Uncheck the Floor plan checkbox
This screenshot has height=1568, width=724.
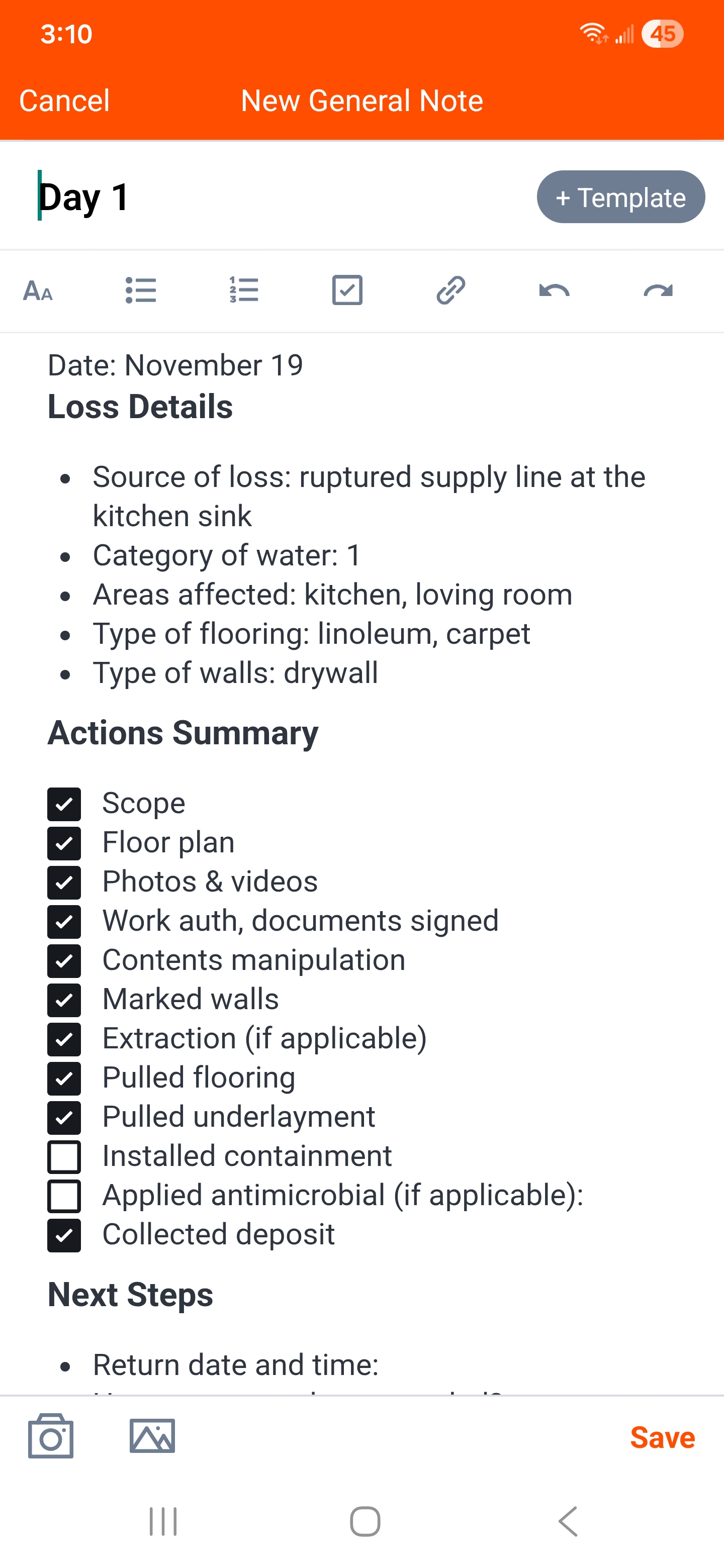coord(64,843)
